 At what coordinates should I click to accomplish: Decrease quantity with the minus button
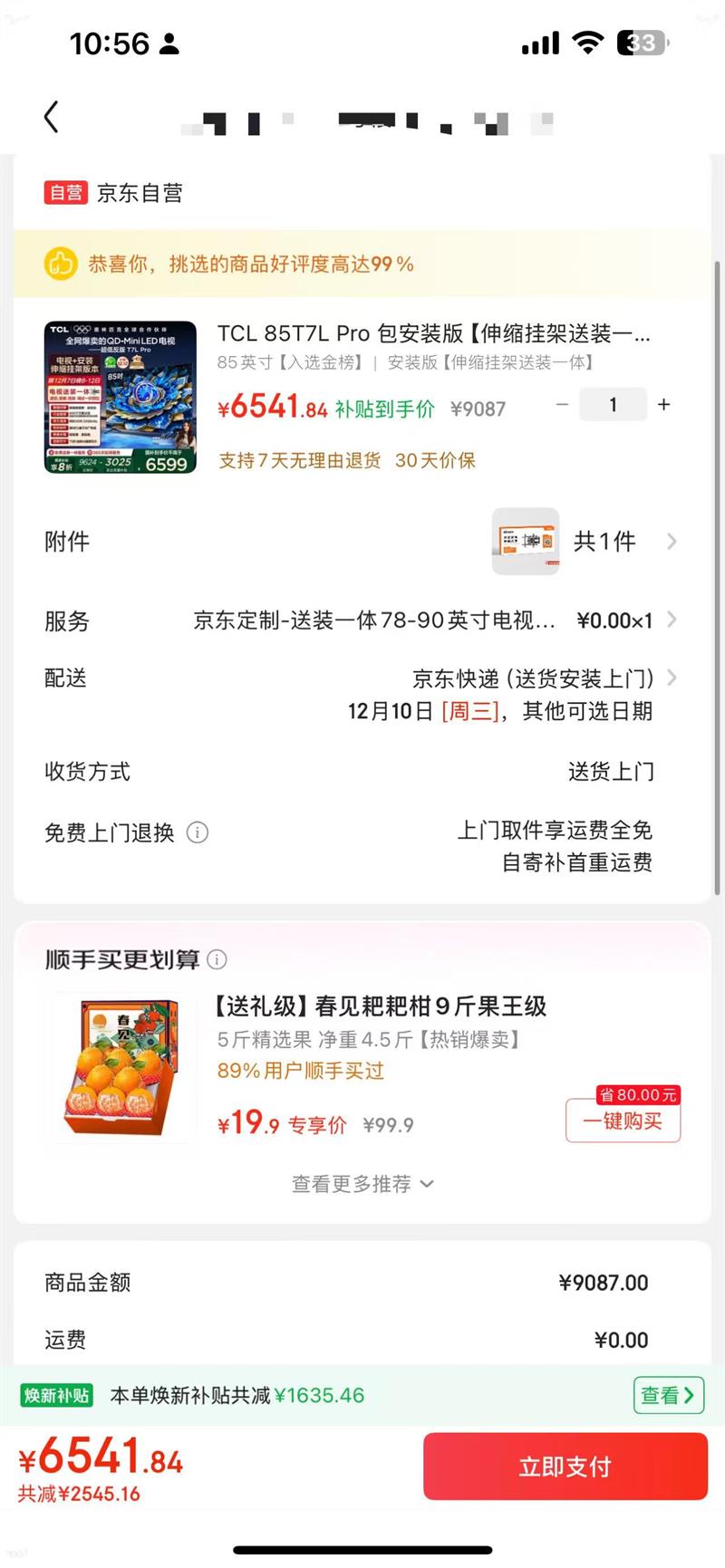[562, 405]
